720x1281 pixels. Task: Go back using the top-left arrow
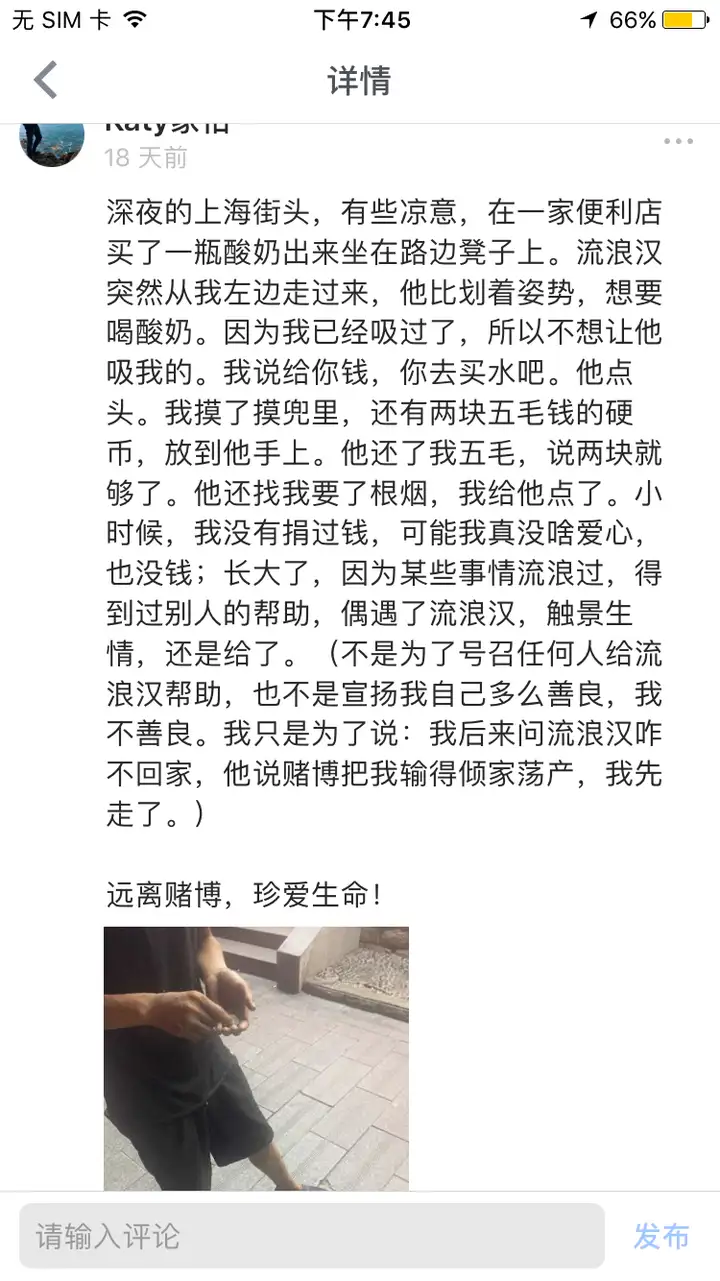pos(45,80)
